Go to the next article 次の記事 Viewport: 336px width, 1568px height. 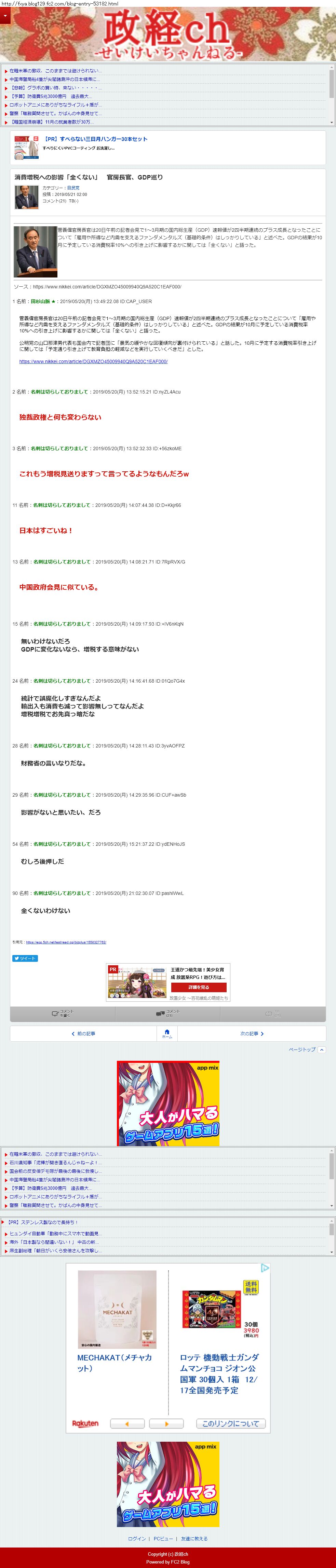click(251, 1034)
